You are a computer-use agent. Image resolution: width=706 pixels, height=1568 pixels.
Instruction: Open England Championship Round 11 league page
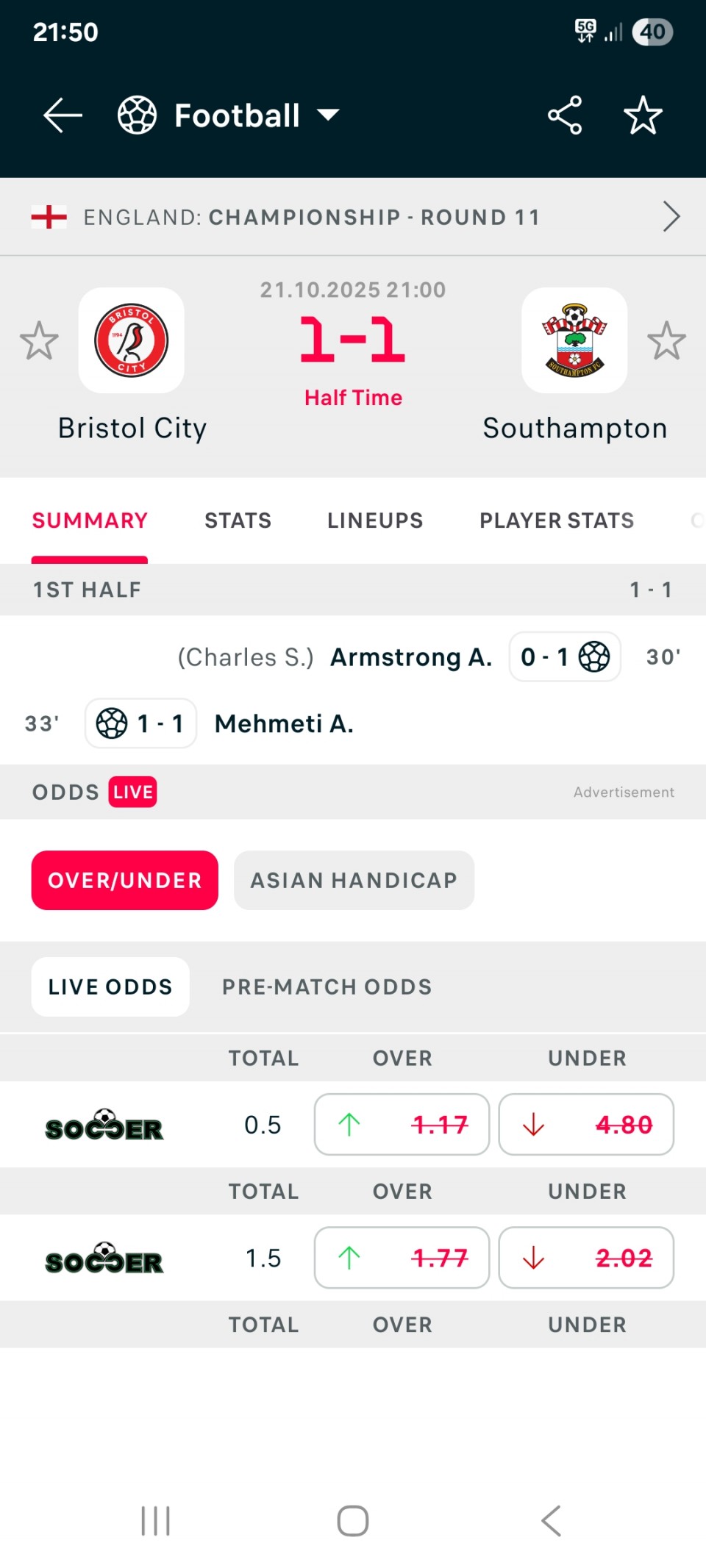(x=353, y=217)
